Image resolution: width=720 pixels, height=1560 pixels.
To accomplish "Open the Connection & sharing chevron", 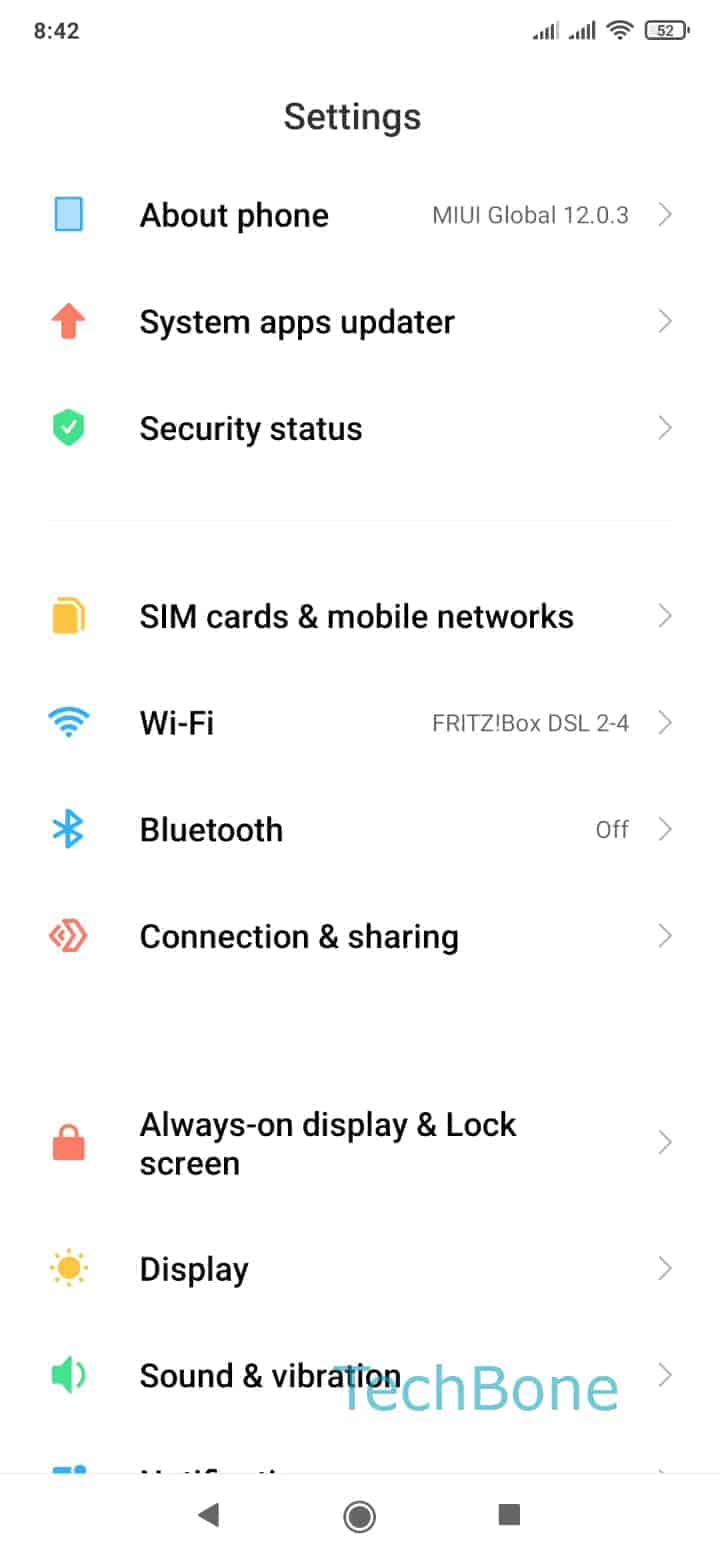I will point(665,936).
